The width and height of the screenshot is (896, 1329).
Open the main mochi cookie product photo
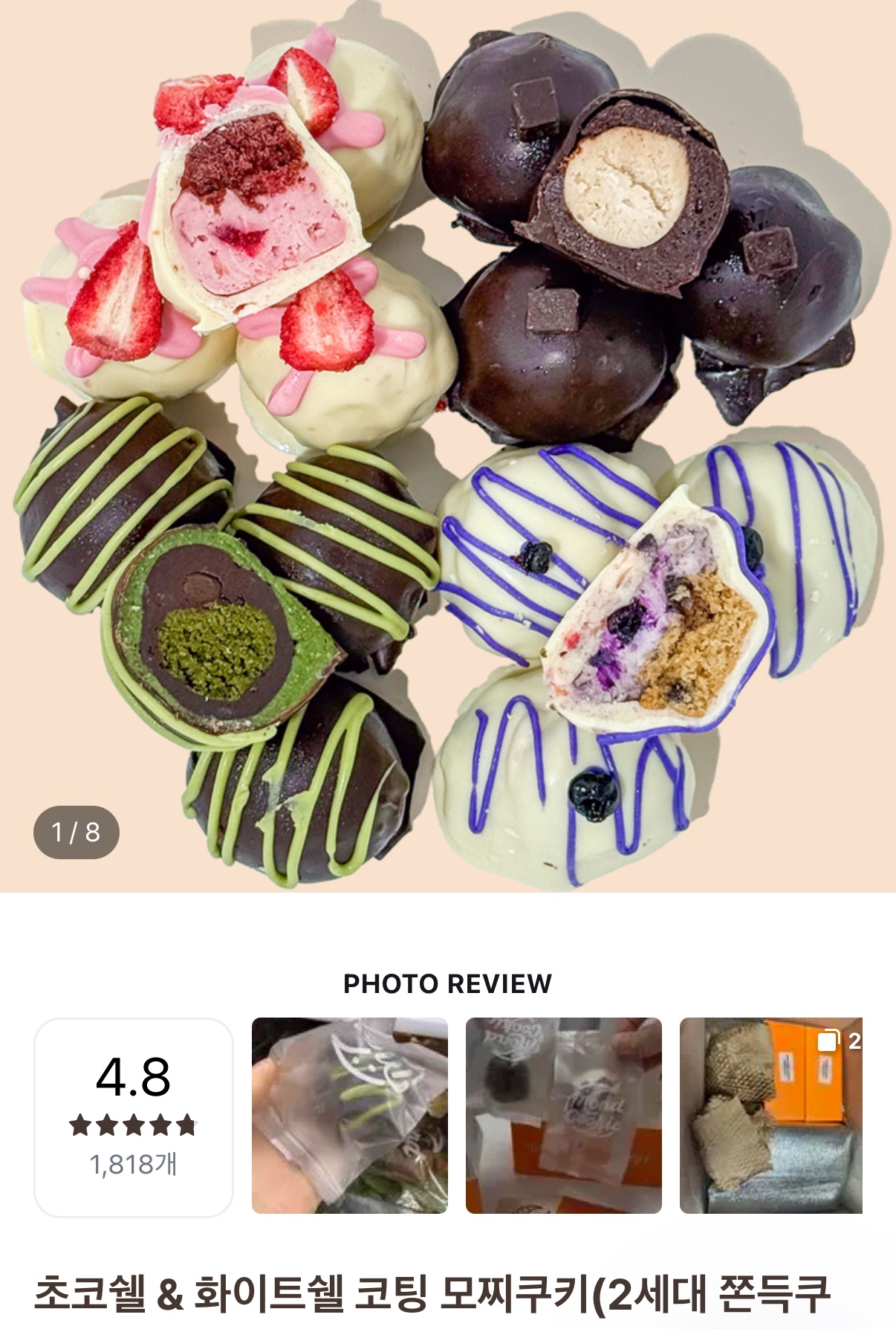click(448, 446)
